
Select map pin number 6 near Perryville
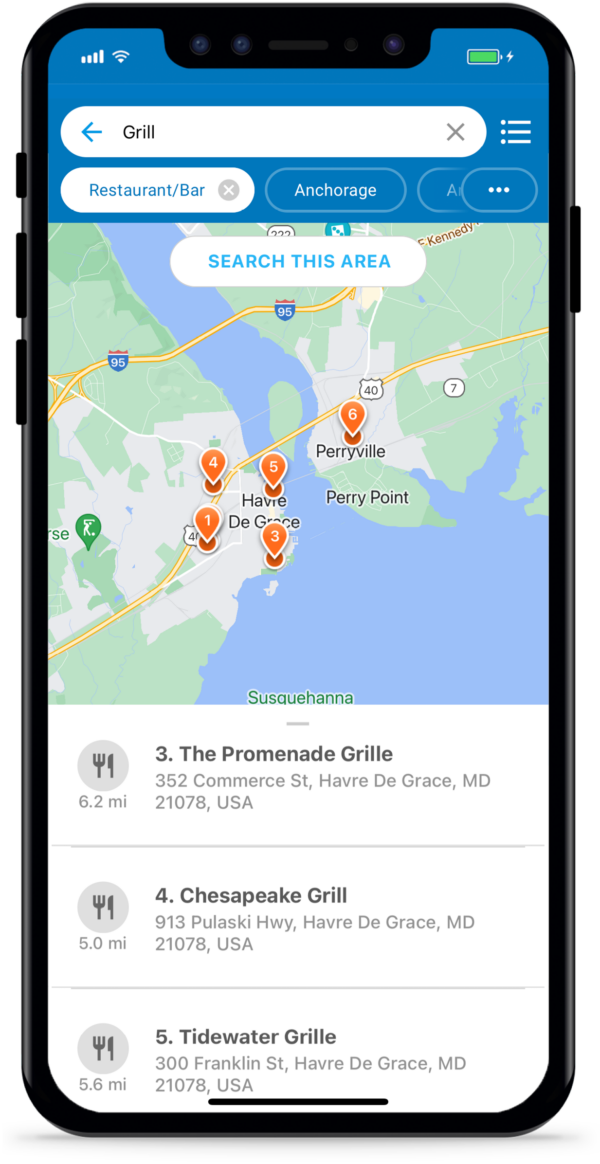tap(351, 418)
